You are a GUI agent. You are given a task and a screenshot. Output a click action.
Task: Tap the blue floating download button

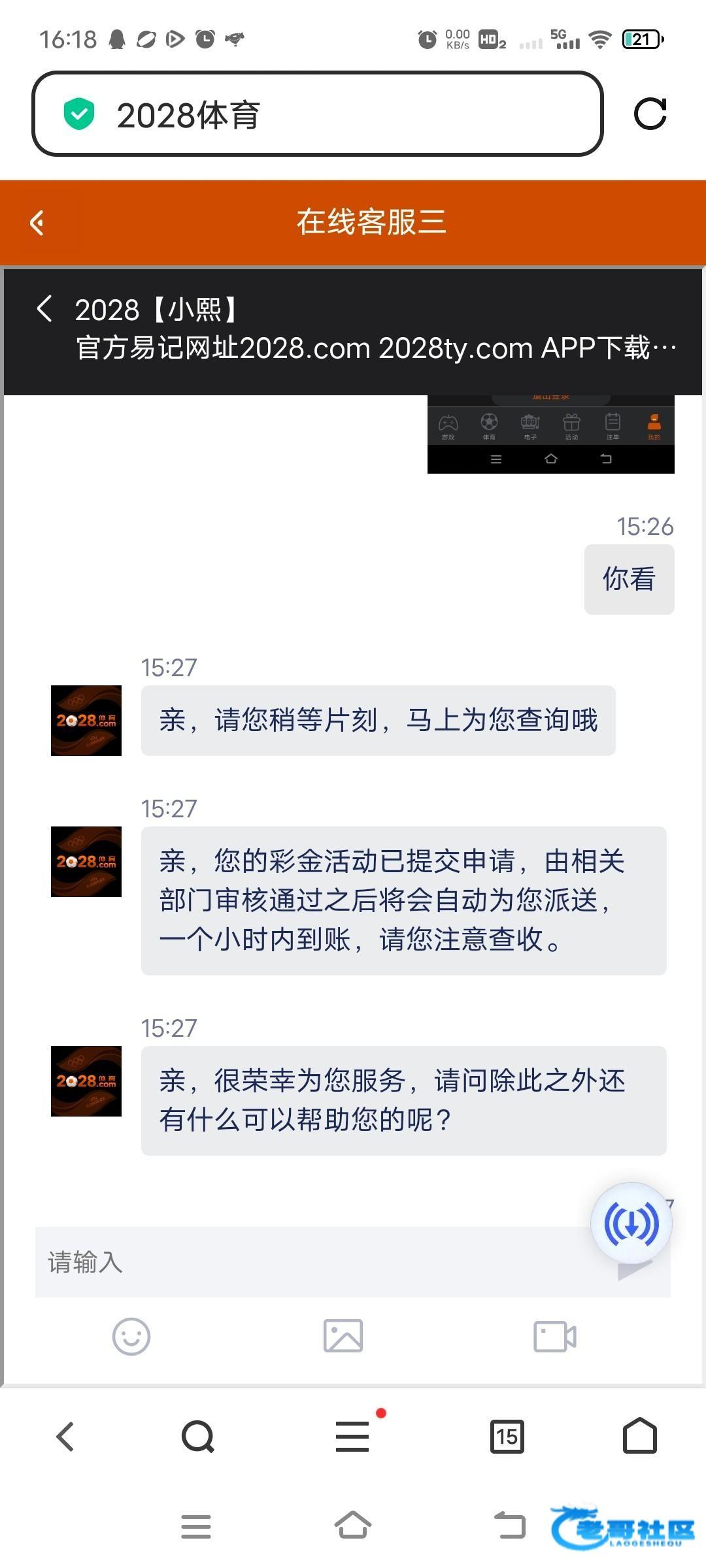coord(631,1224)
